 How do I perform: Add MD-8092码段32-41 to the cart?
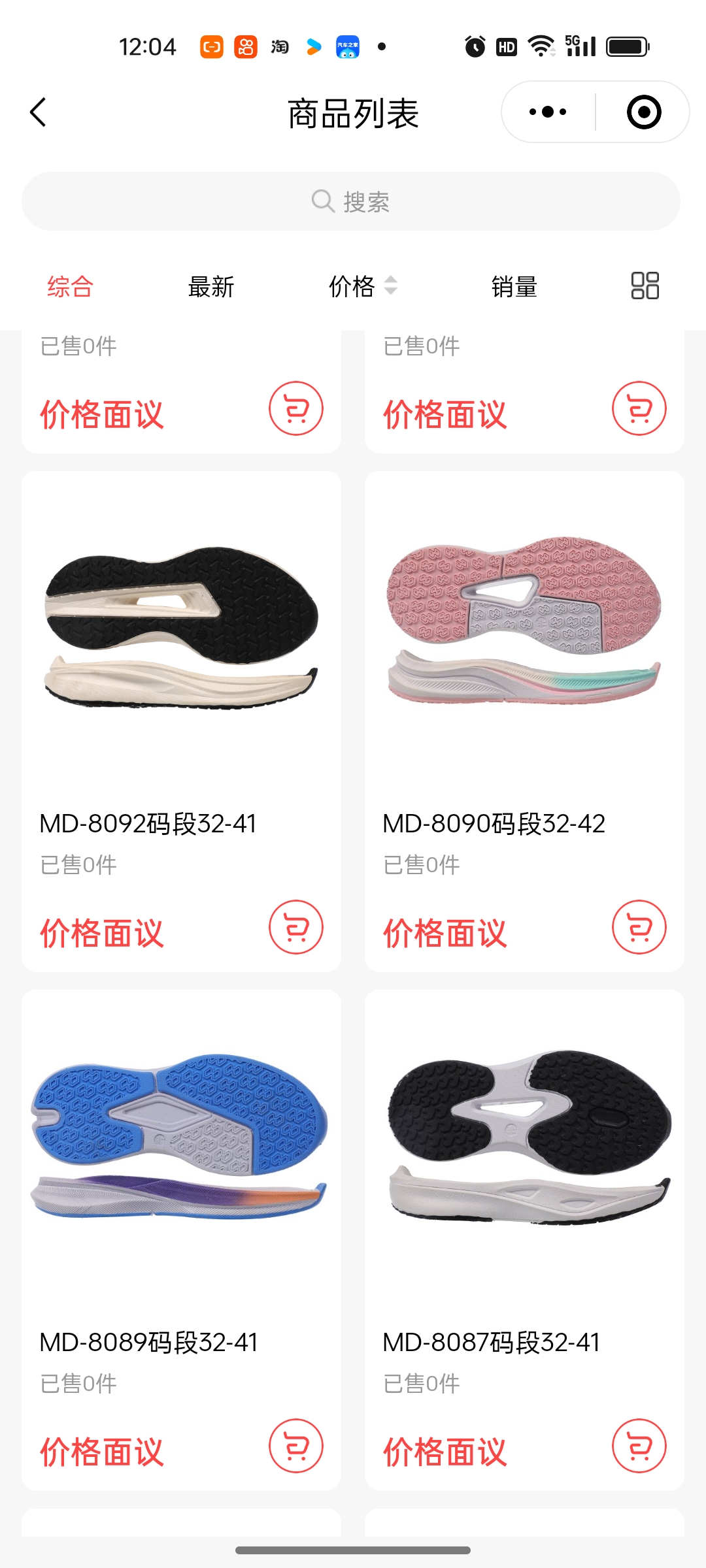[x=296, y=927]
